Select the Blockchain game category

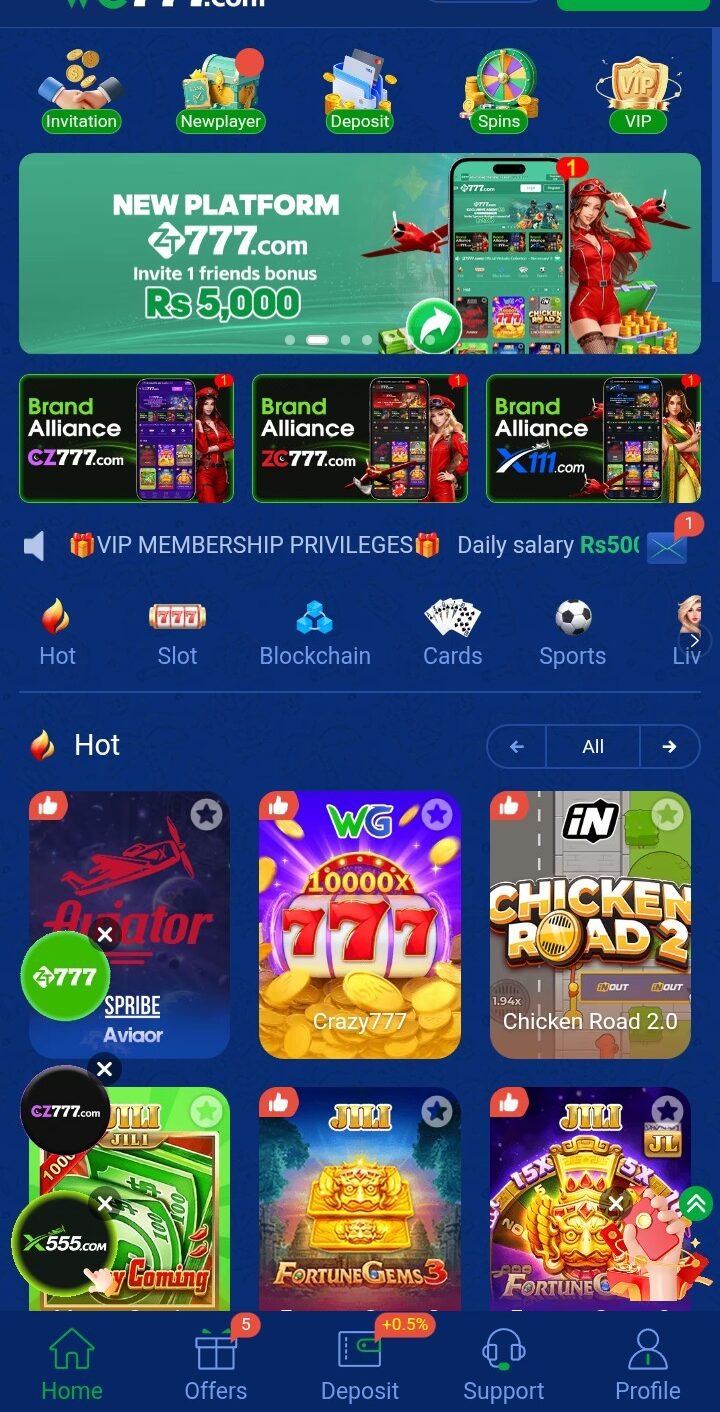click(x=315, y=634)
